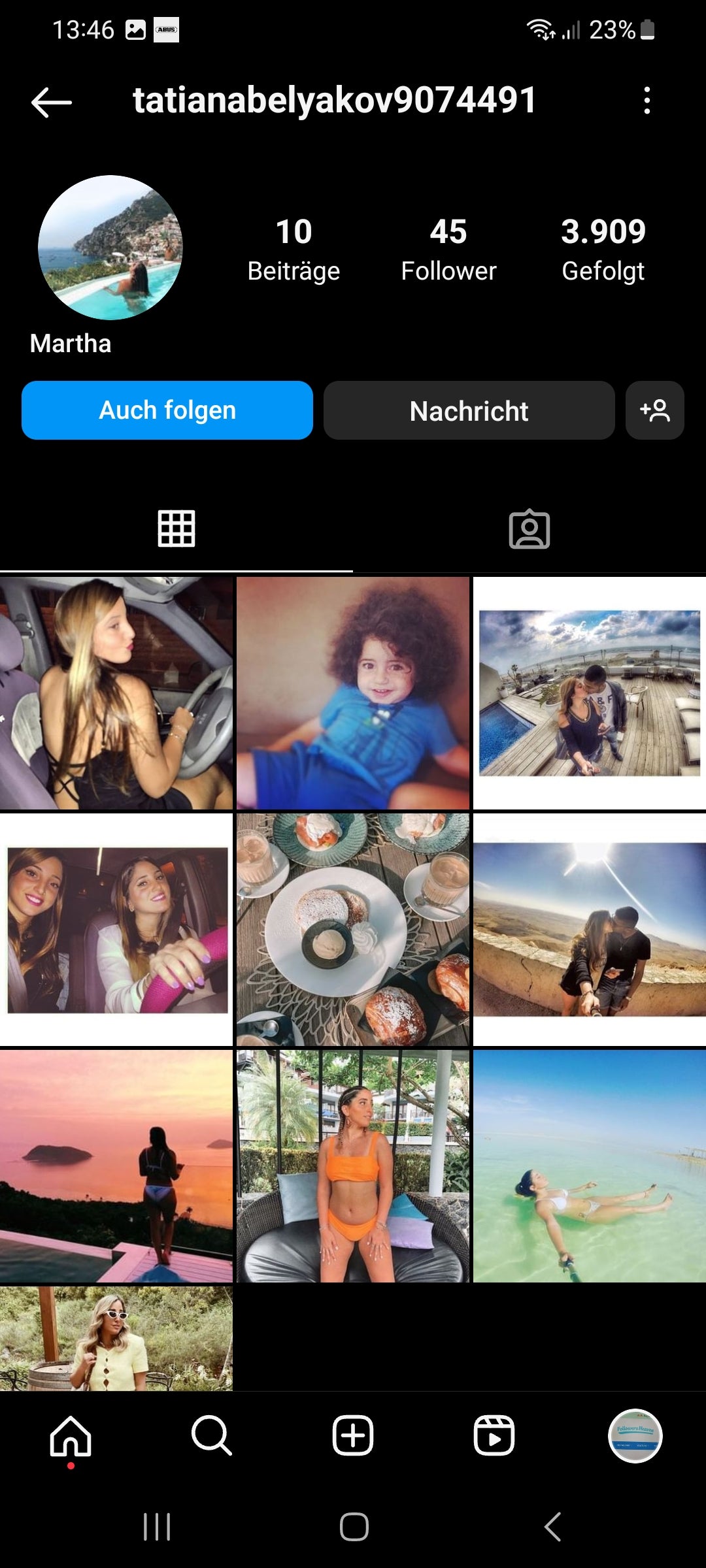Tap the Auch folgen button
Screen dimensions: 706x1568
pyautogui.click(x=167, y=410)
